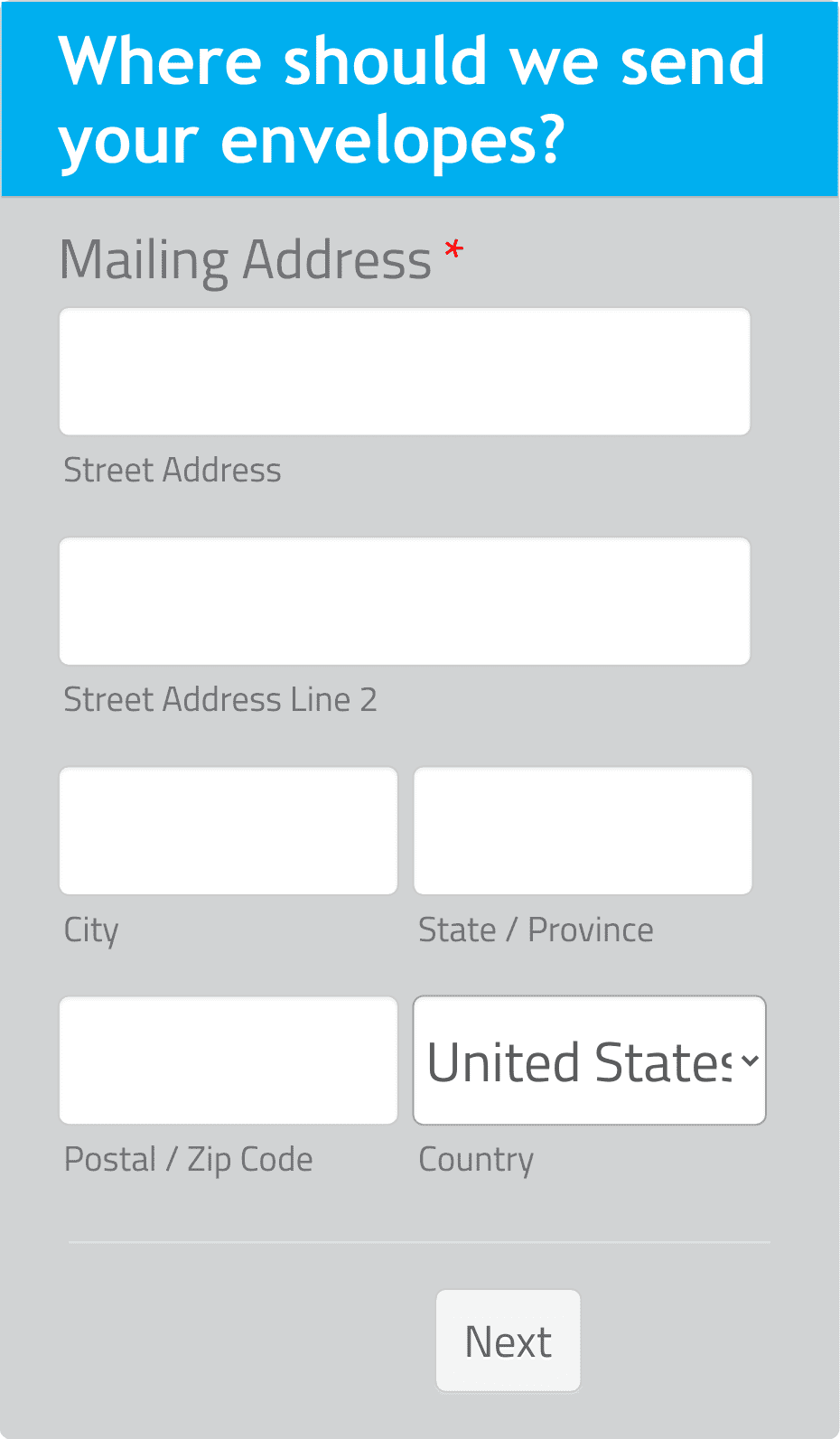
Task: Click the State / Province input field
Action: pos(582,830)
